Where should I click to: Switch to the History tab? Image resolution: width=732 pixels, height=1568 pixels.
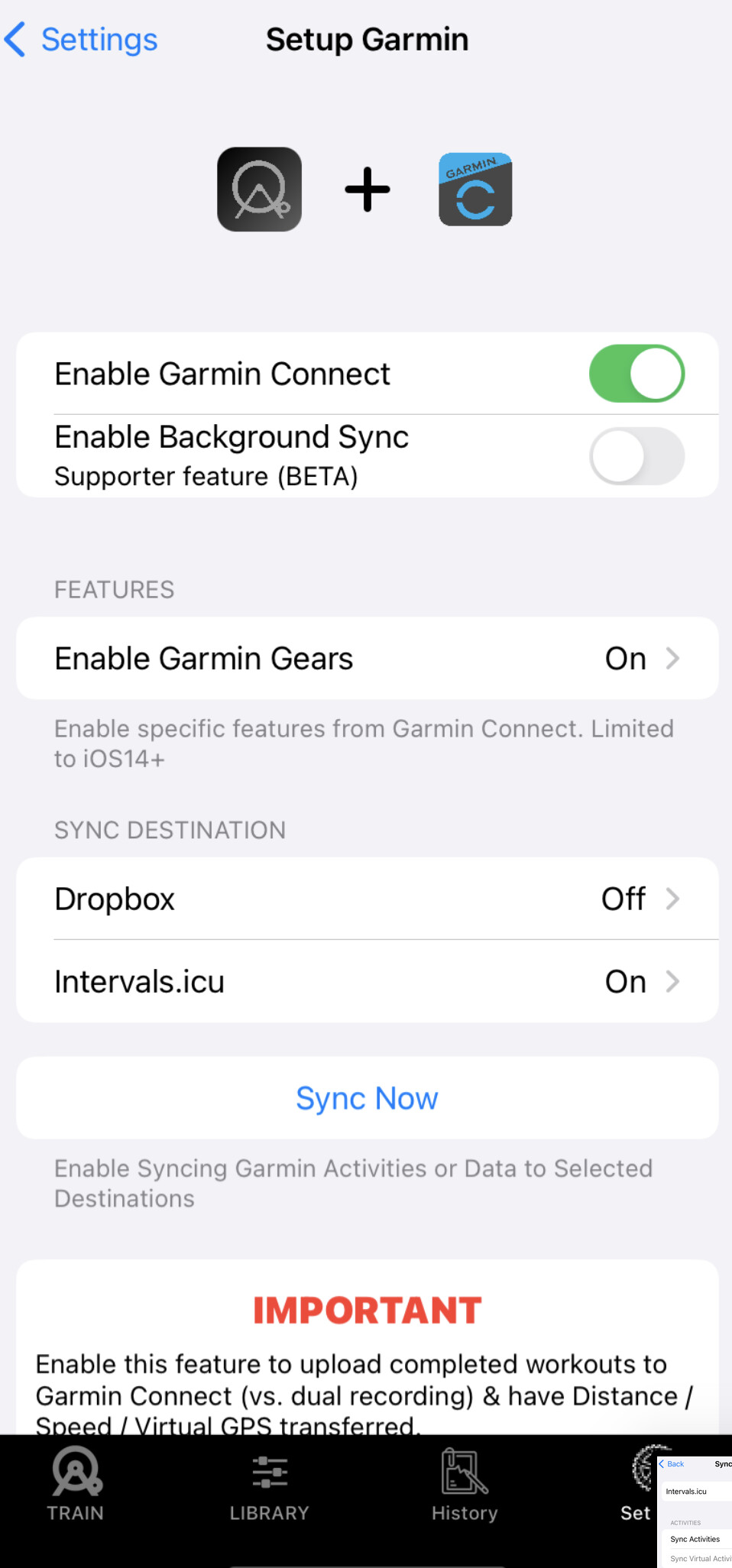tap(465, 1484)
